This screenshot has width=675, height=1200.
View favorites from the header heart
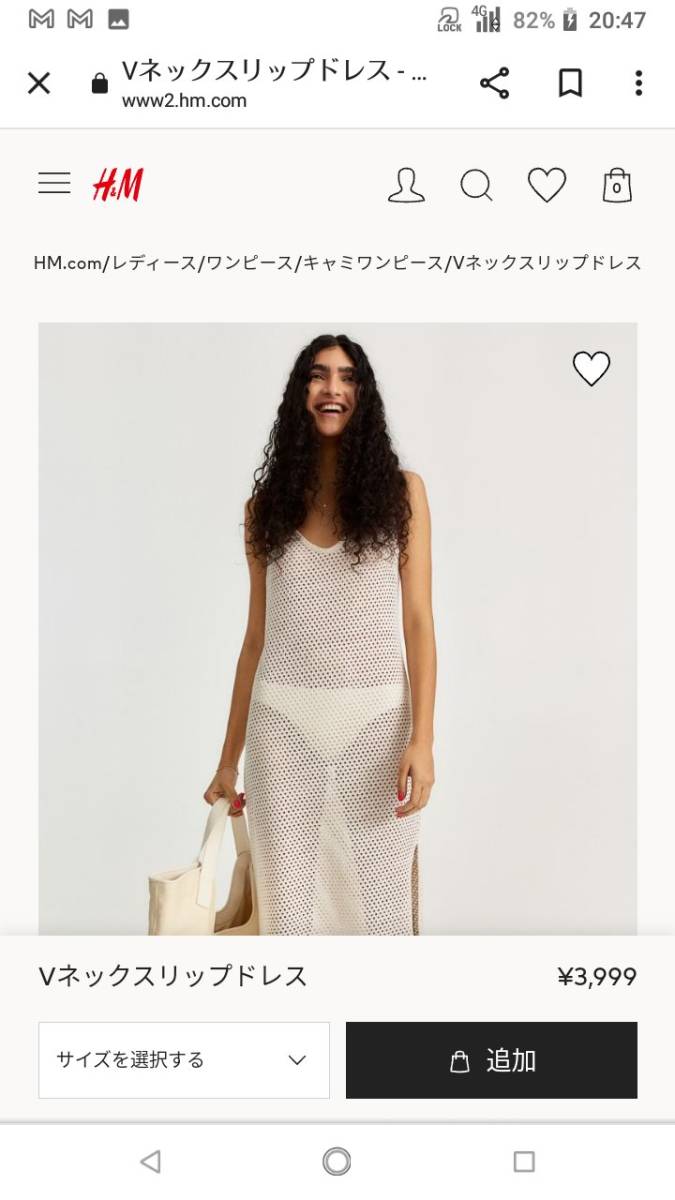pyautogui.click(x=547, y=186)
